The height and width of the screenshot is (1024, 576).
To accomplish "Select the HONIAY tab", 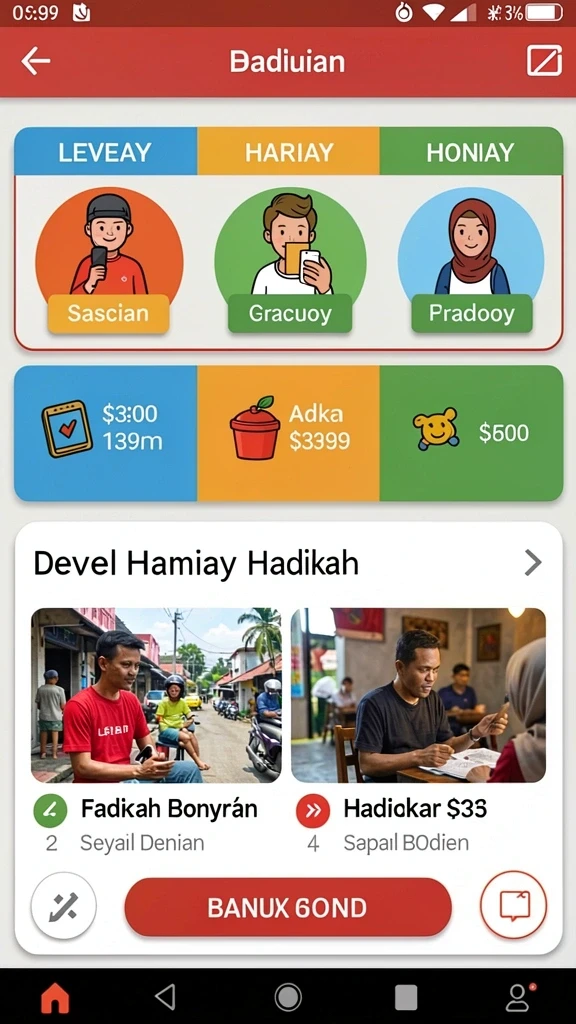I will click(x=471, y=152).
